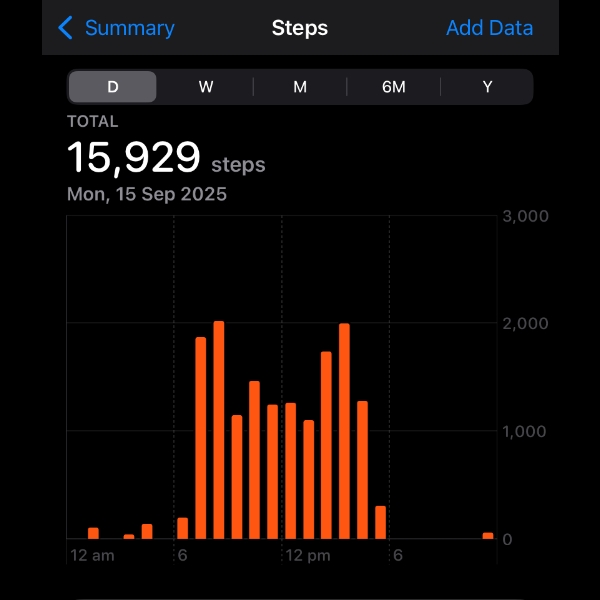The height and width of the screenshot is (600, 600).
Task: Switch to the M monthly view
Action: tap(300, 87)
